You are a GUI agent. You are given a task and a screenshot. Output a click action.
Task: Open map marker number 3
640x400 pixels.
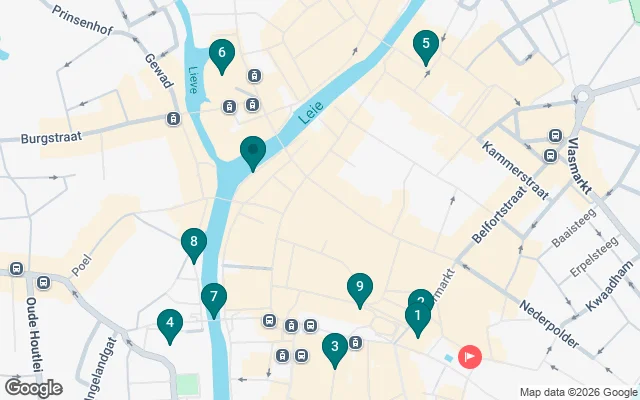coord(334,348)
